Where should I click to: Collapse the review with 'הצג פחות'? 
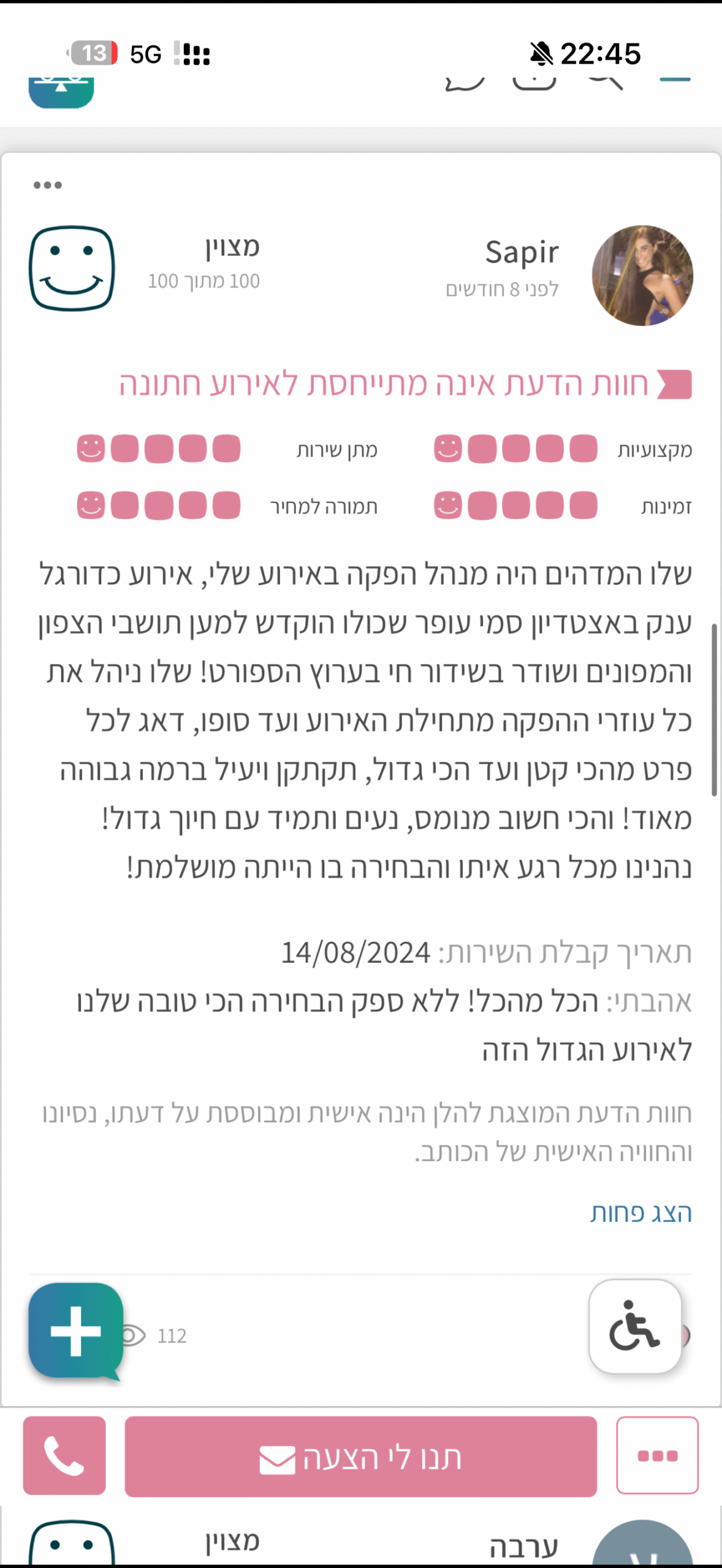point(640,1213)
